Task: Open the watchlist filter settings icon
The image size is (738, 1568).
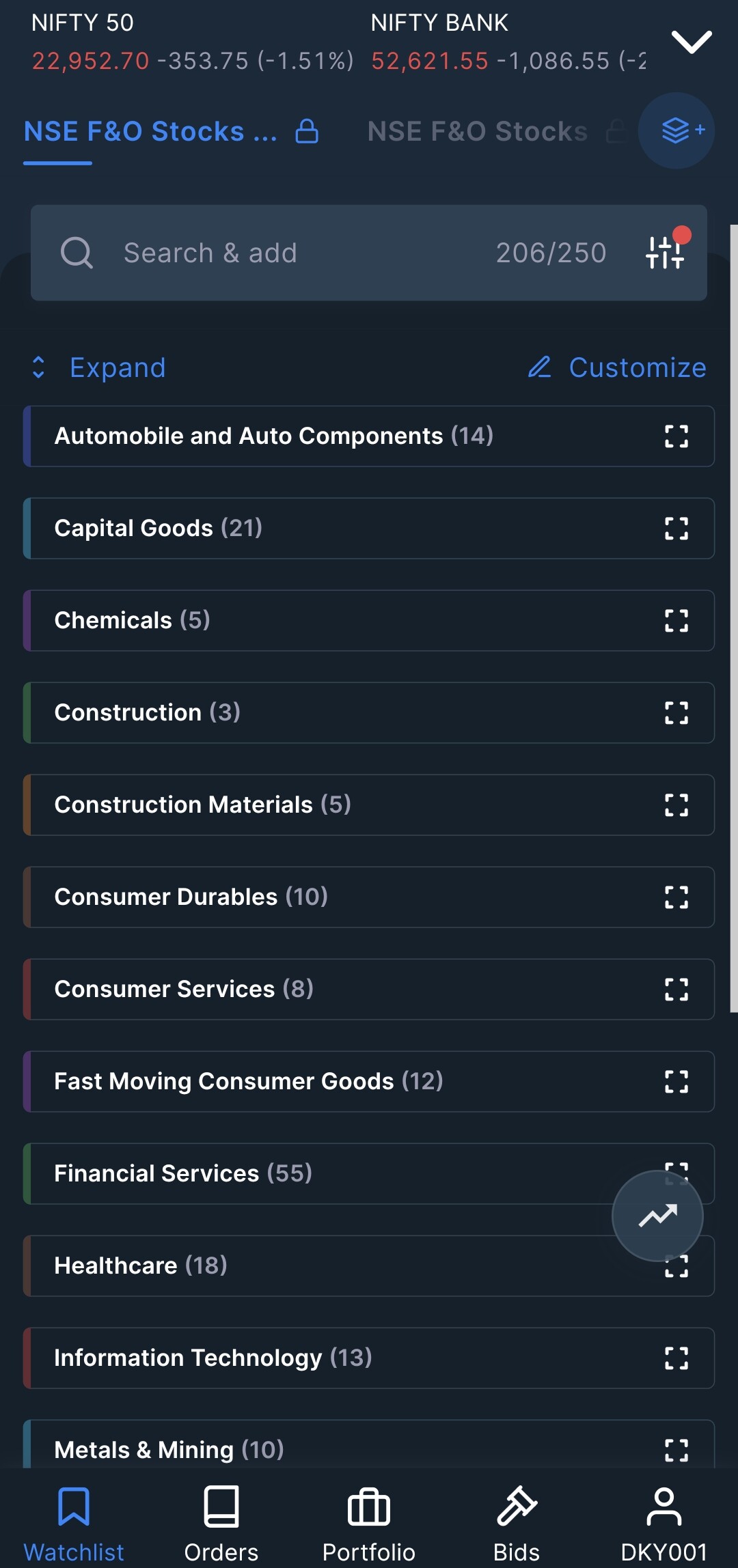Action: point(666,252)
